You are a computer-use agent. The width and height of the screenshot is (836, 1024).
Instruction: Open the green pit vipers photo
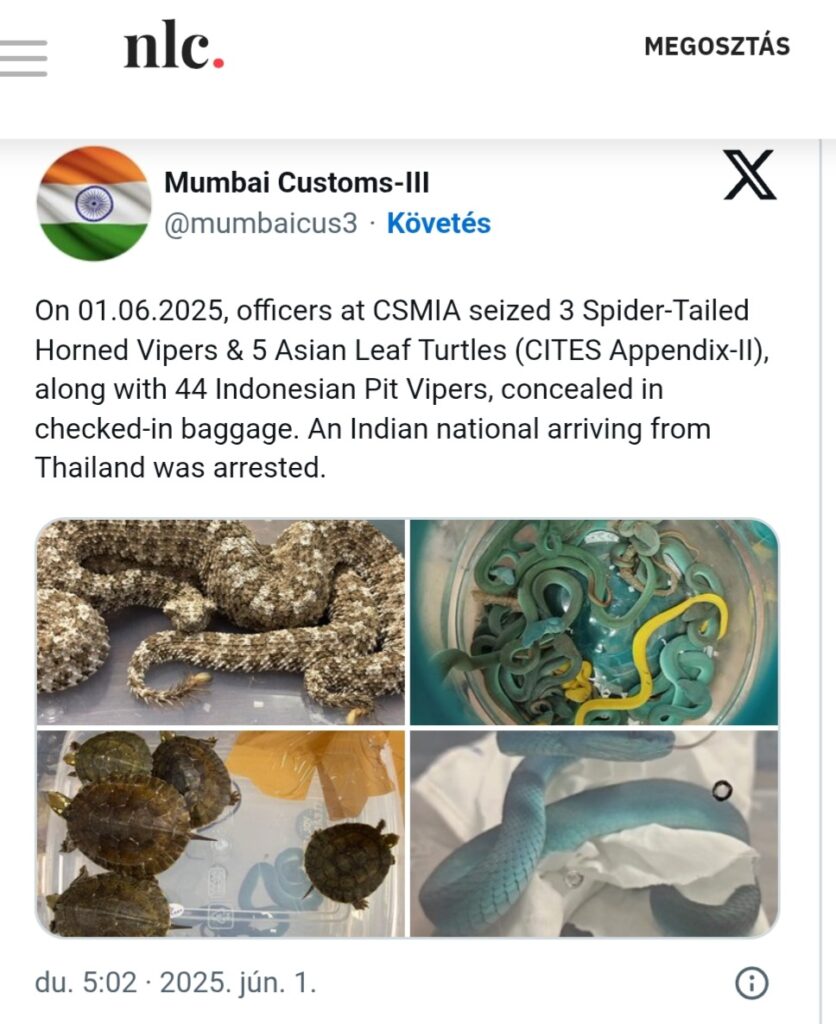(593, 621)
